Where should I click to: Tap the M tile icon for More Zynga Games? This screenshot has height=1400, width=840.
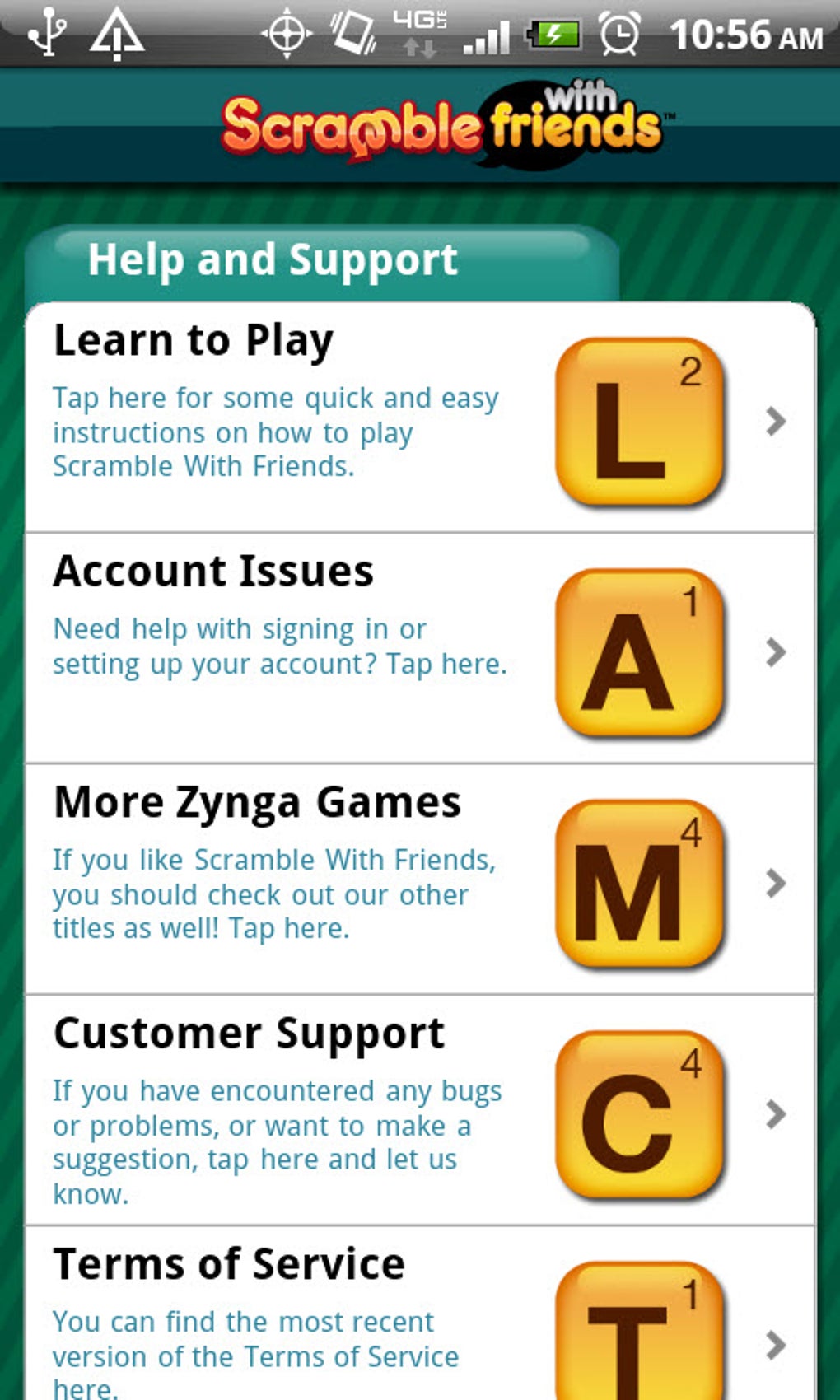(x=642, y=885)
